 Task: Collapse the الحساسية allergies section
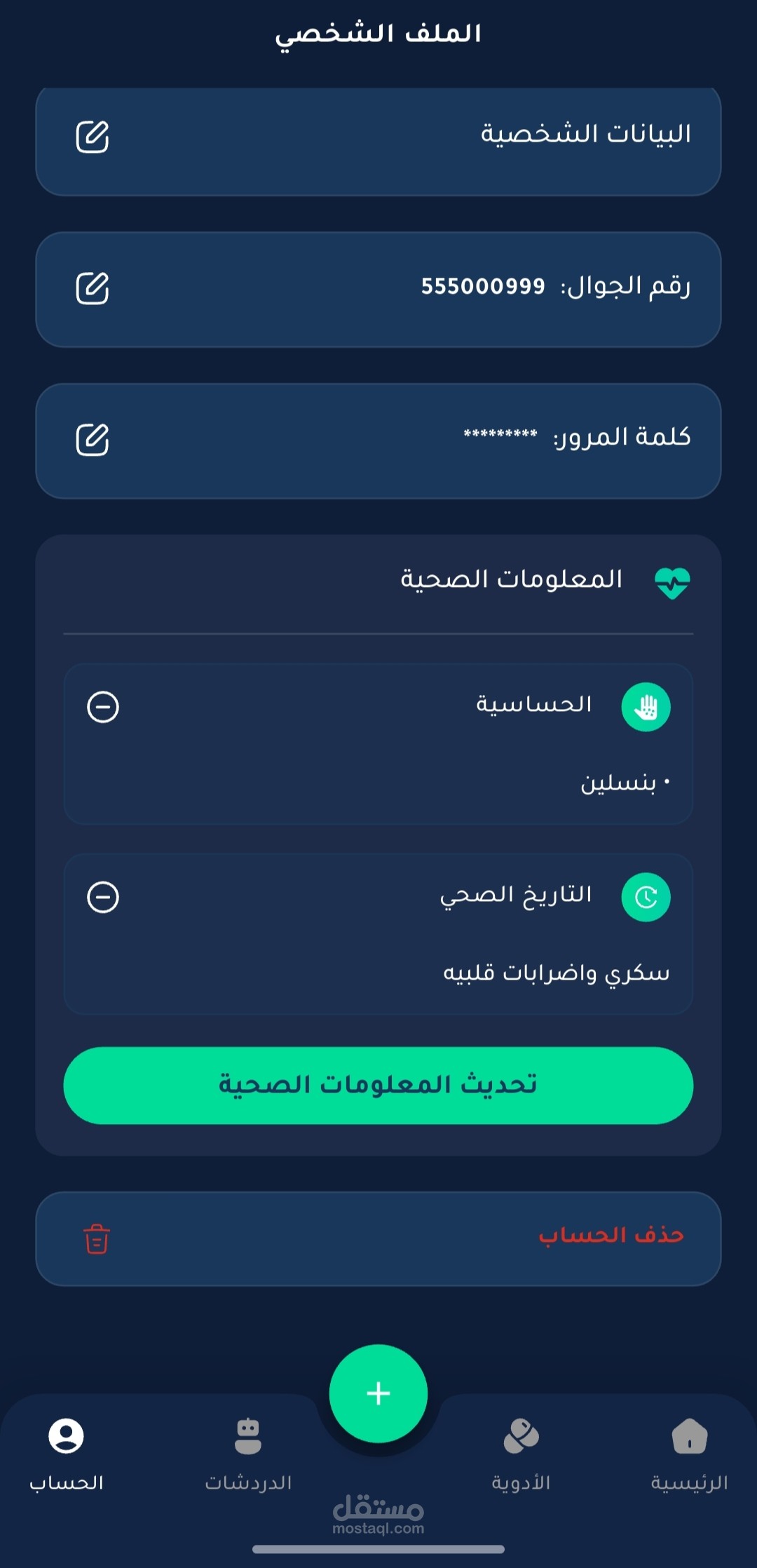[103, 706]
